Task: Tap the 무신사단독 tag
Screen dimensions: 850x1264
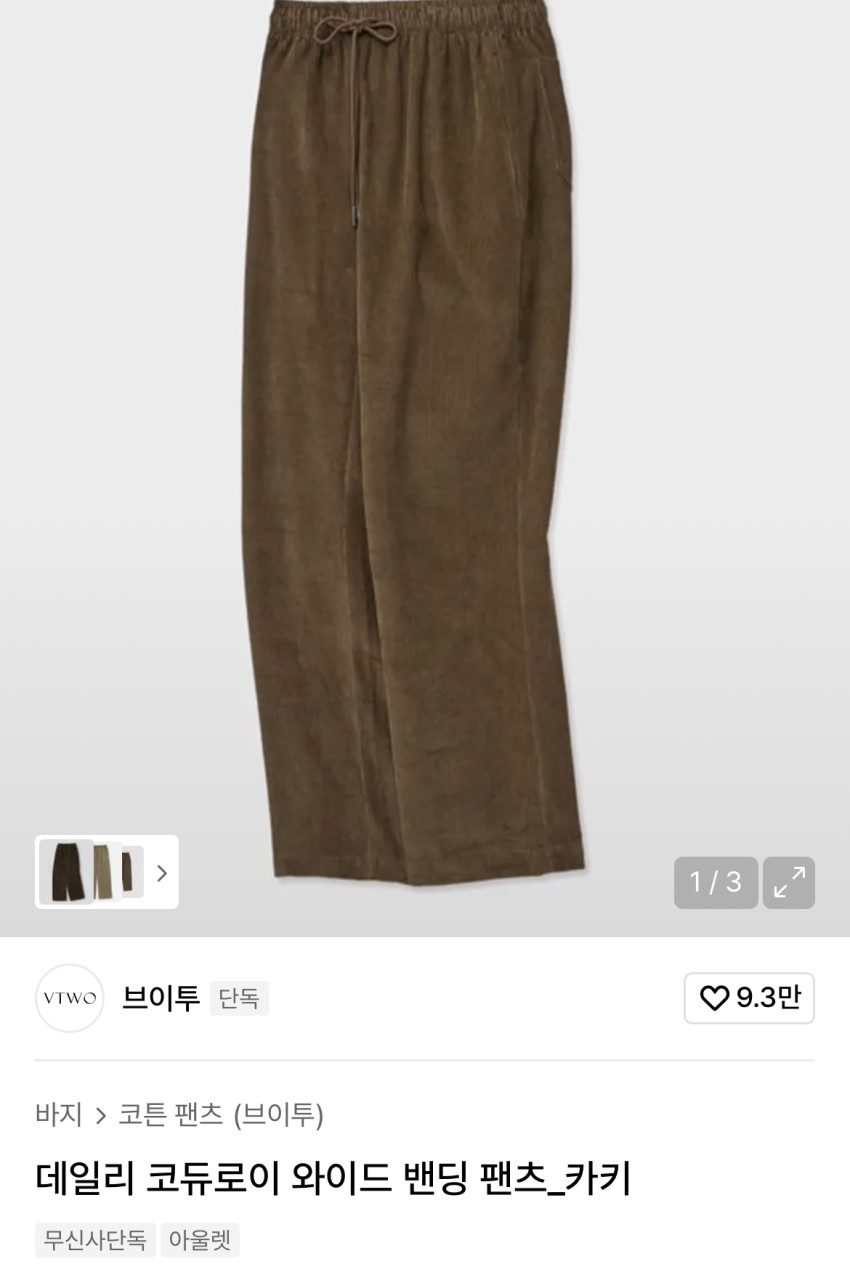Action: coord(95,1240)
